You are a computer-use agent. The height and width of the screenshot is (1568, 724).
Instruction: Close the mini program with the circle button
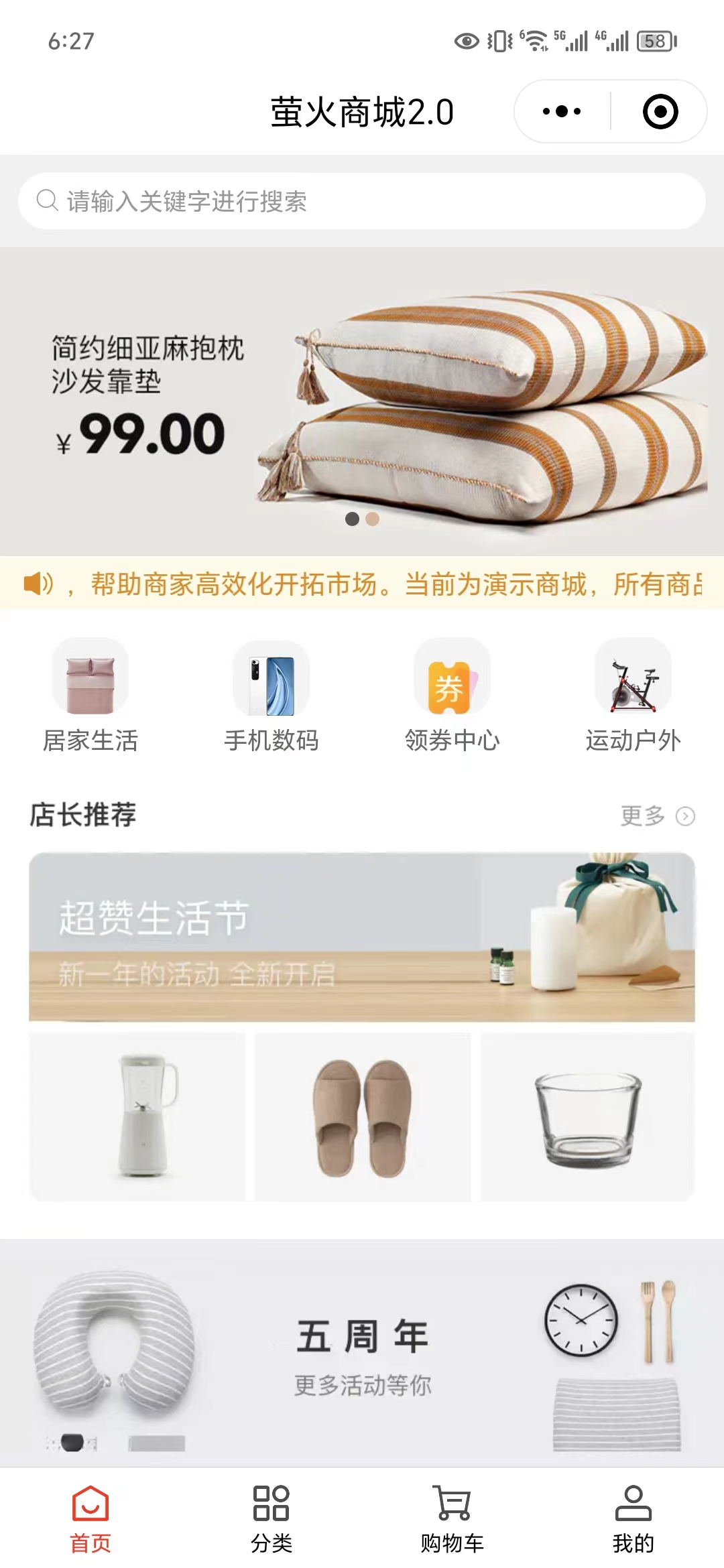(660, 111)
